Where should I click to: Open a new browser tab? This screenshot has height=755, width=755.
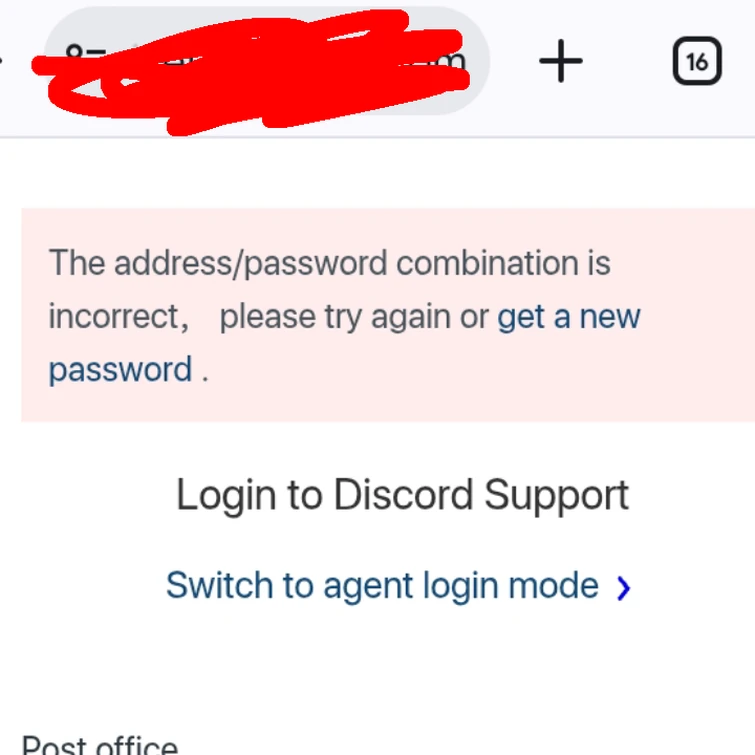click(x=560, y=63)
